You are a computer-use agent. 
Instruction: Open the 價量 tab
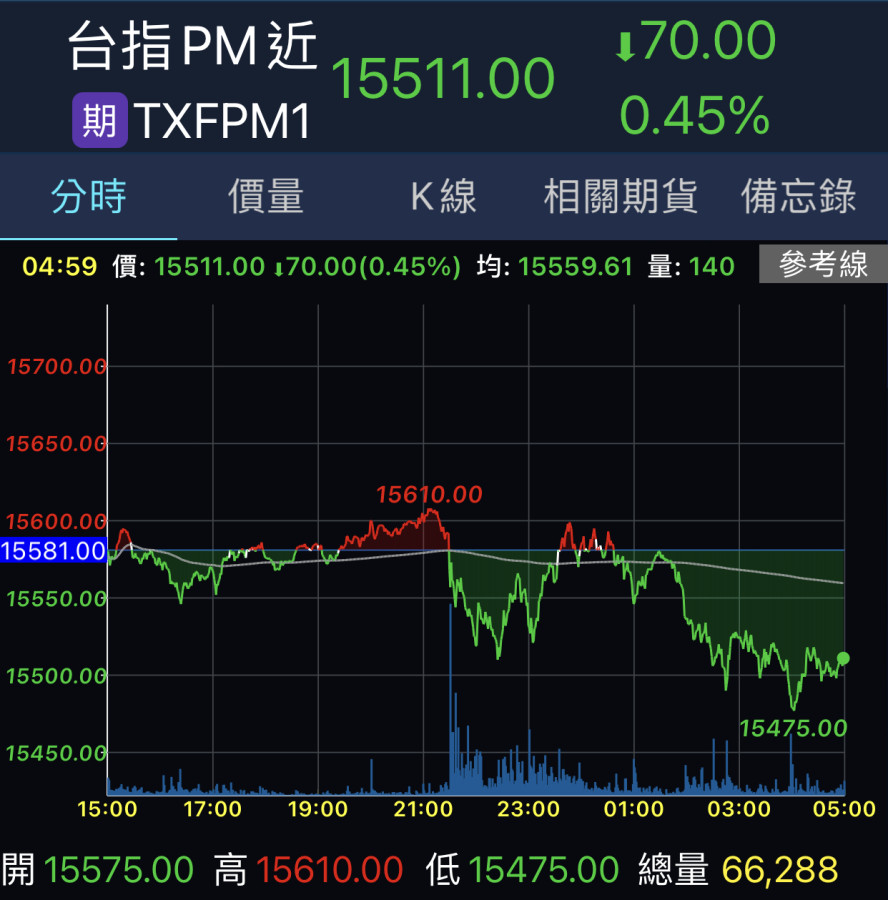(x=266, y=197)
